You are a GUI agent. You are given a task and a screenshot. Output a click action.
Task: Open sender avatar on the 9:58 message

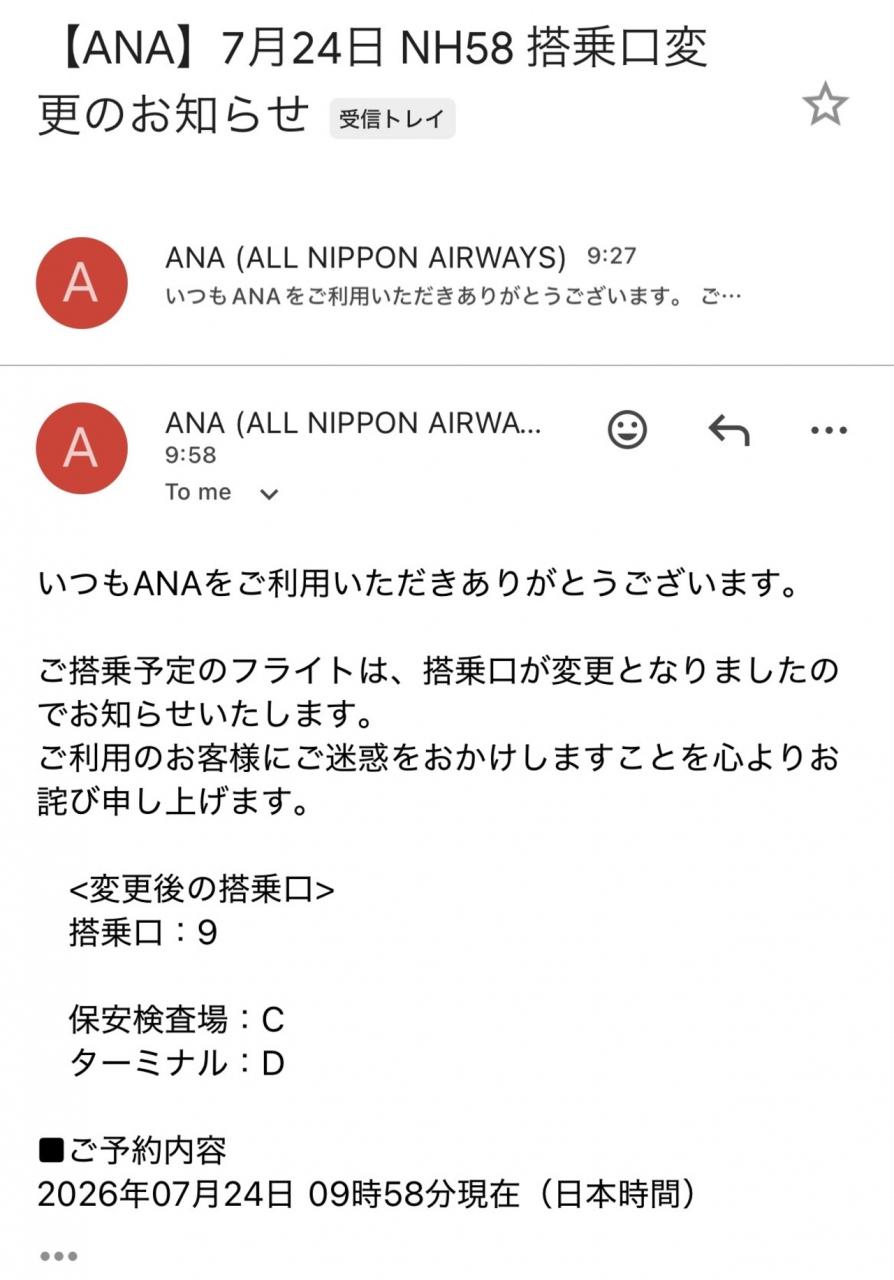81,449
